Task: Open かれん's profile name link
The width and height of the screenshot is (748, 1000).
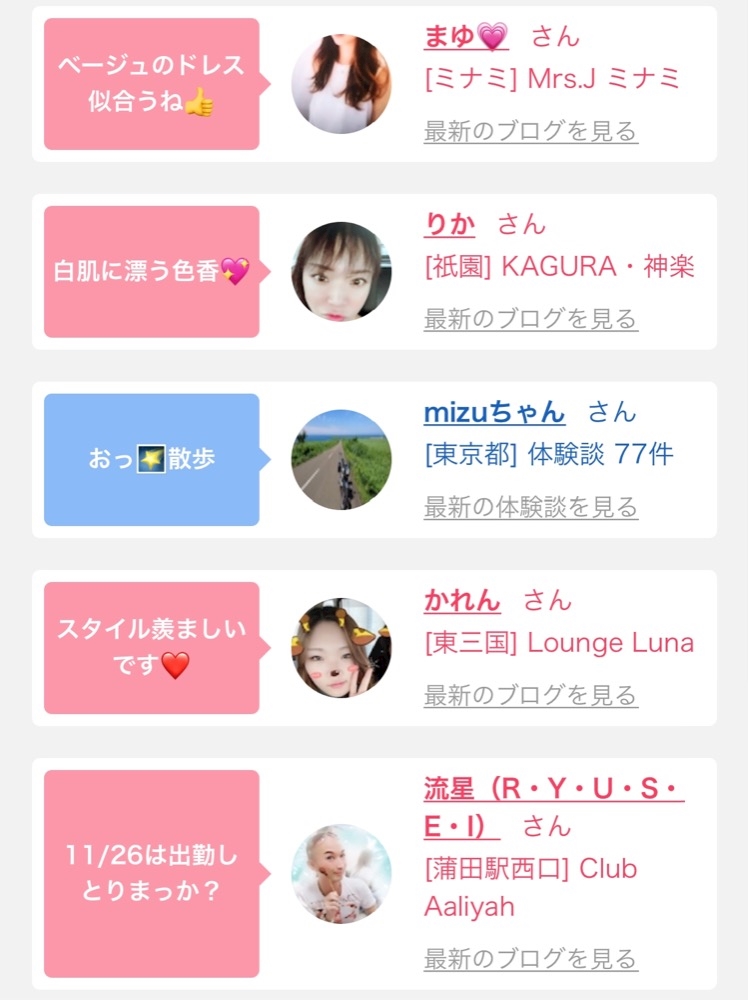Action: (x=462, y=600)
